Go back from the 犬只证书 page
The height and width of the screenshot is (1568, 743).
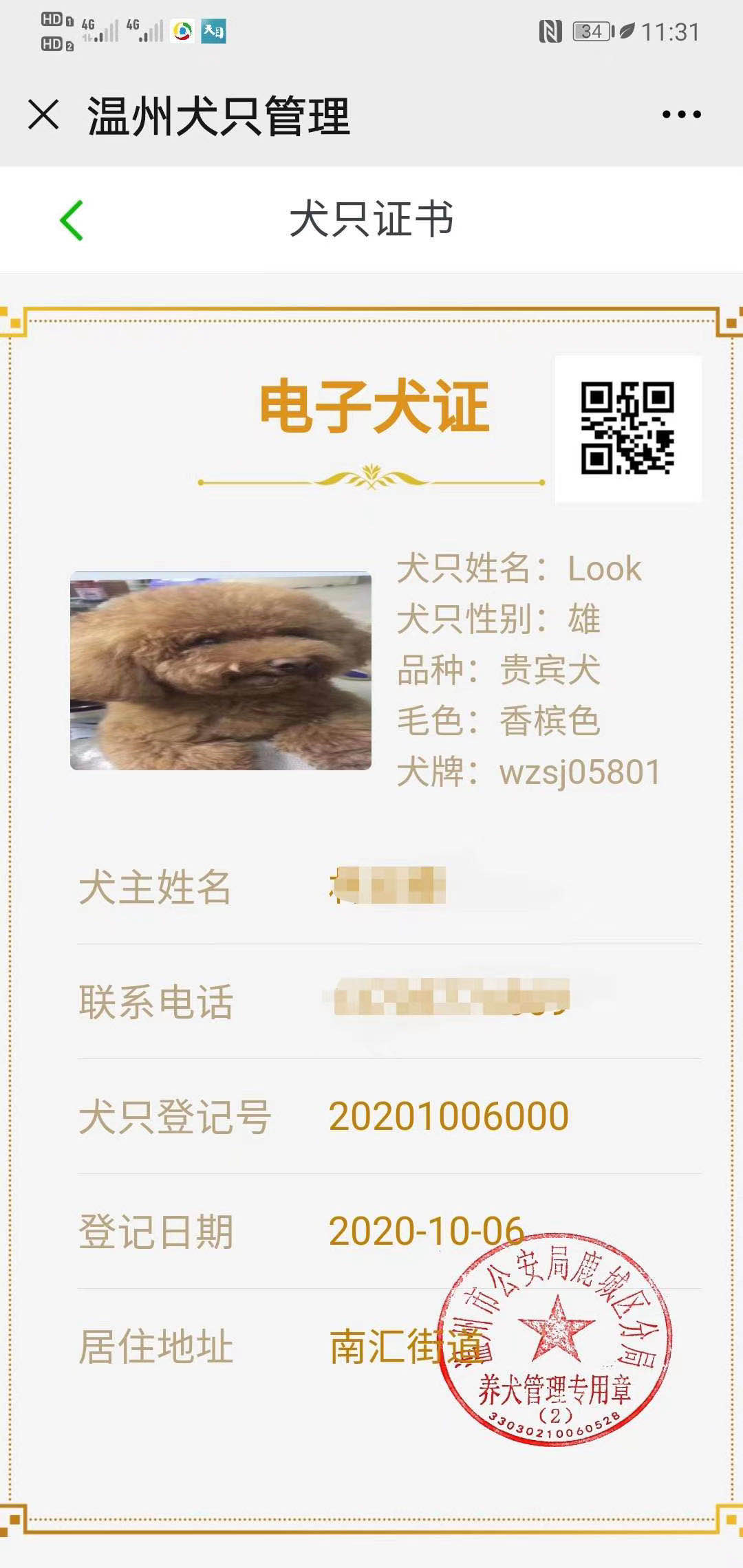(72, 220)
